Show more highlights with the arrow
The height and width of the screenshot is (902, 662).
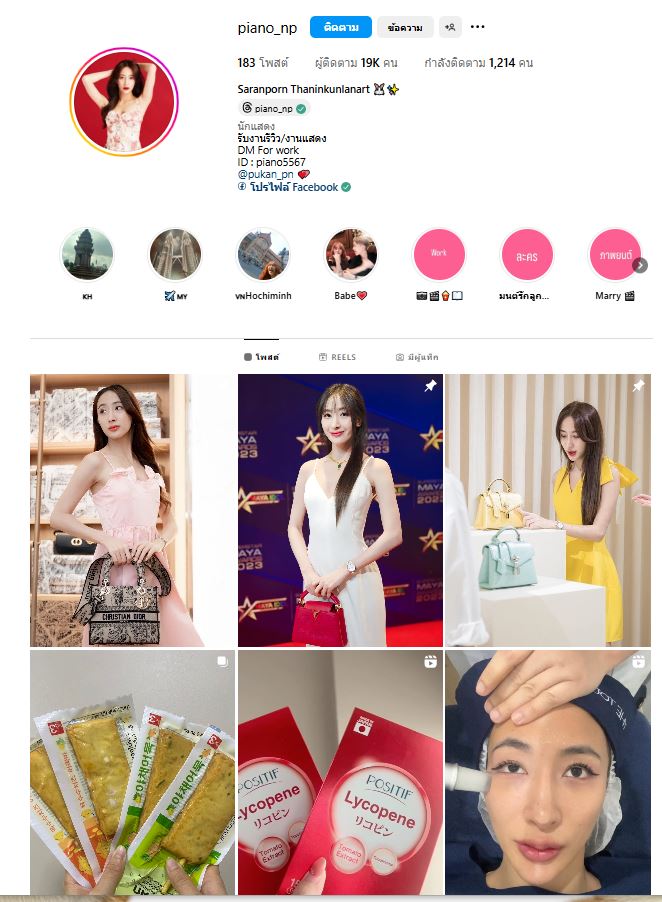pyautogui.click(x=640, y=265)
